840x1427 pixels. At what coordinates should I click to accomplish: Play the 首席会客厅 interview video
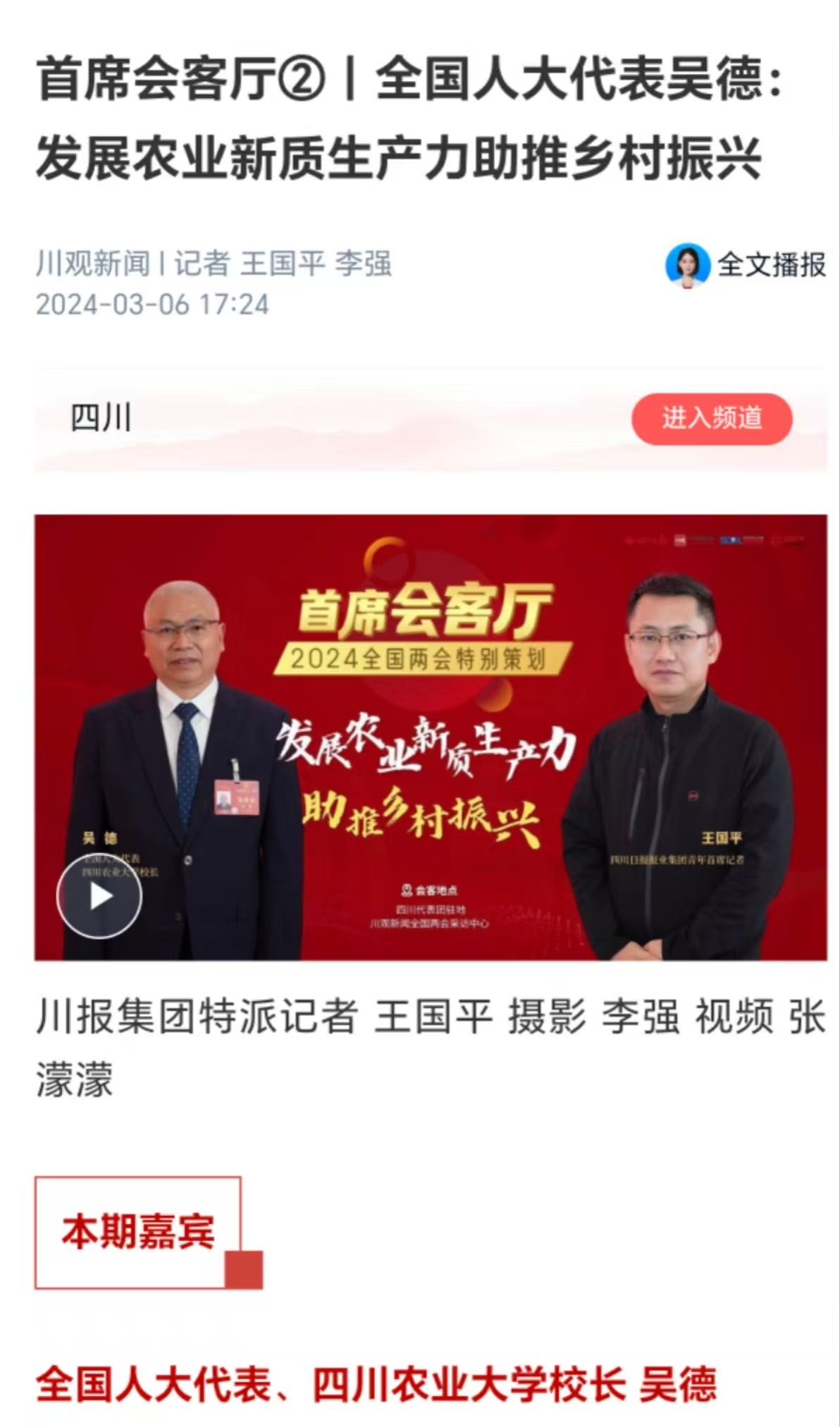click(99, 897)
